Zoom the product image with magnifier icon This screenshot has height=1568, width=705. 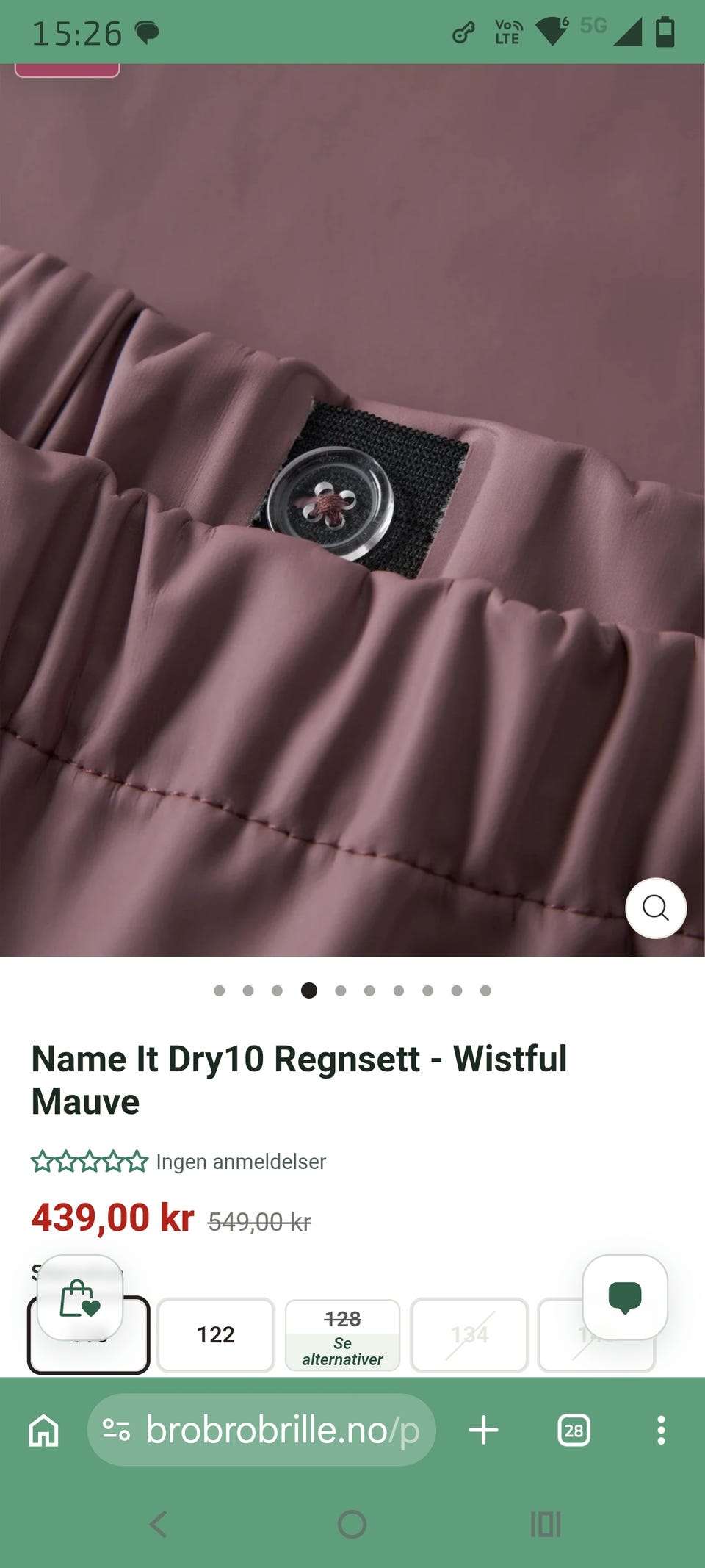click(x=655, y=908)
